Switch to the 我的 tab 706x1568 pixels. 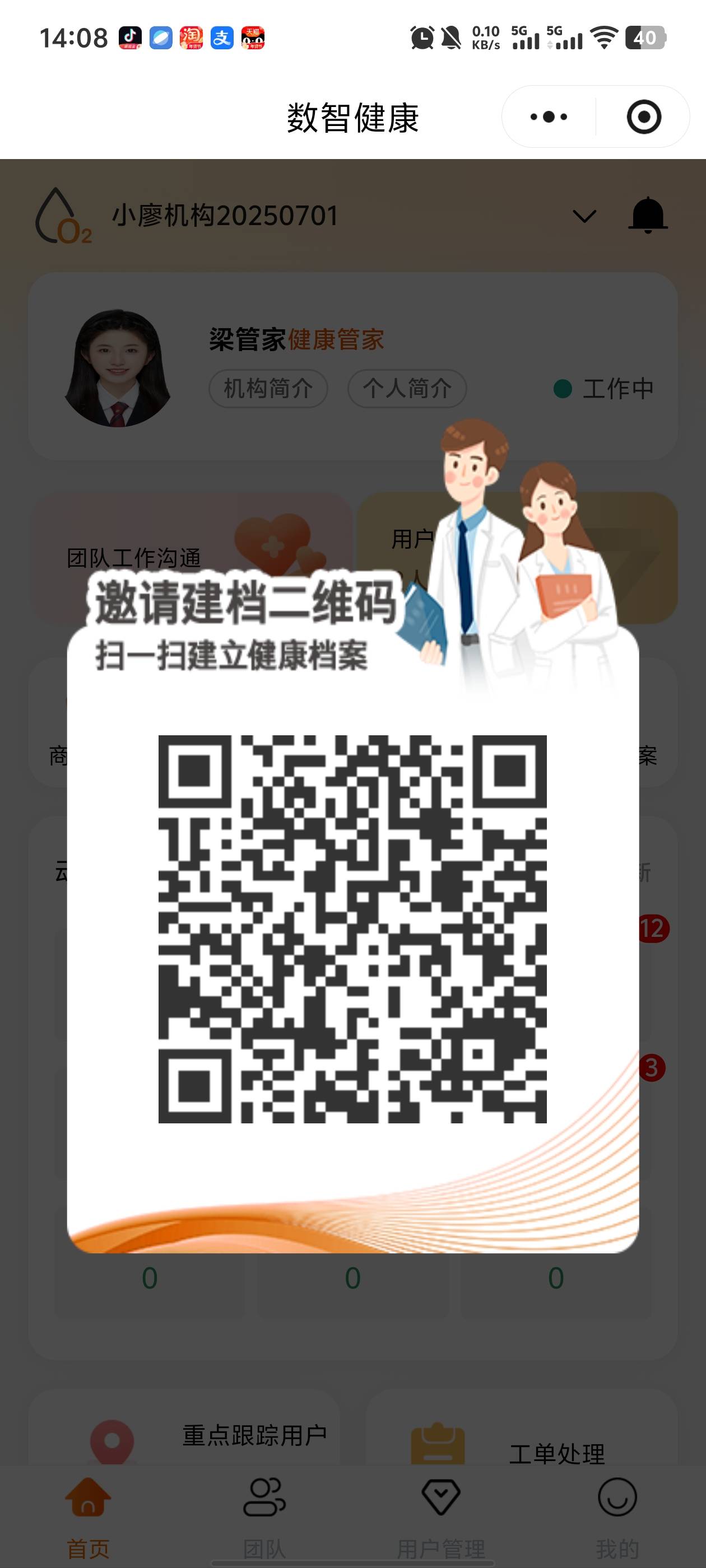point(617,1516)
